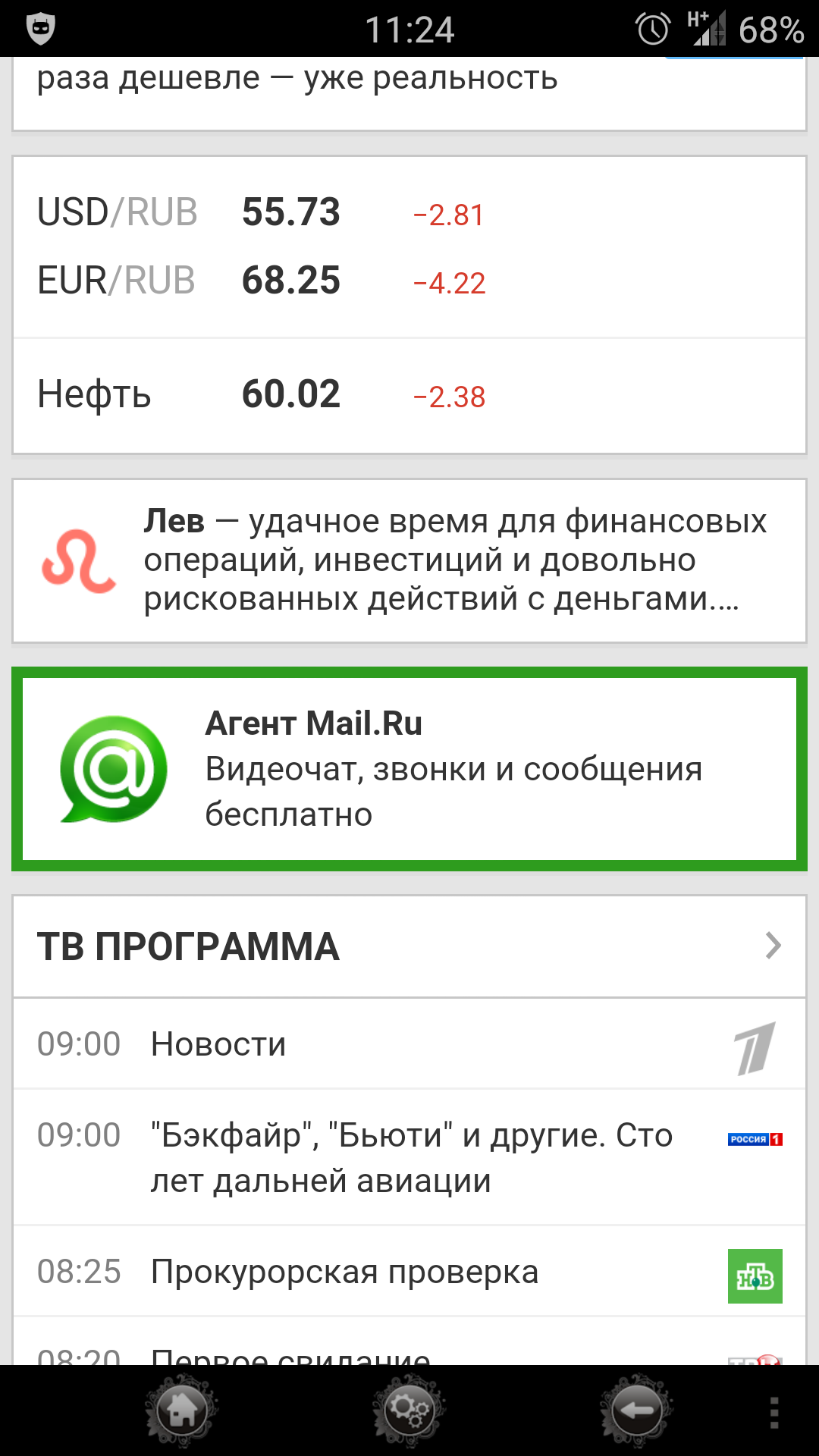Image resolution: width=819 pixels, height=1456 pixels.
Task: Open the USD/RUB and EUR/RUB currency rates
Action: pyautogui.click(x=409, y=246)
